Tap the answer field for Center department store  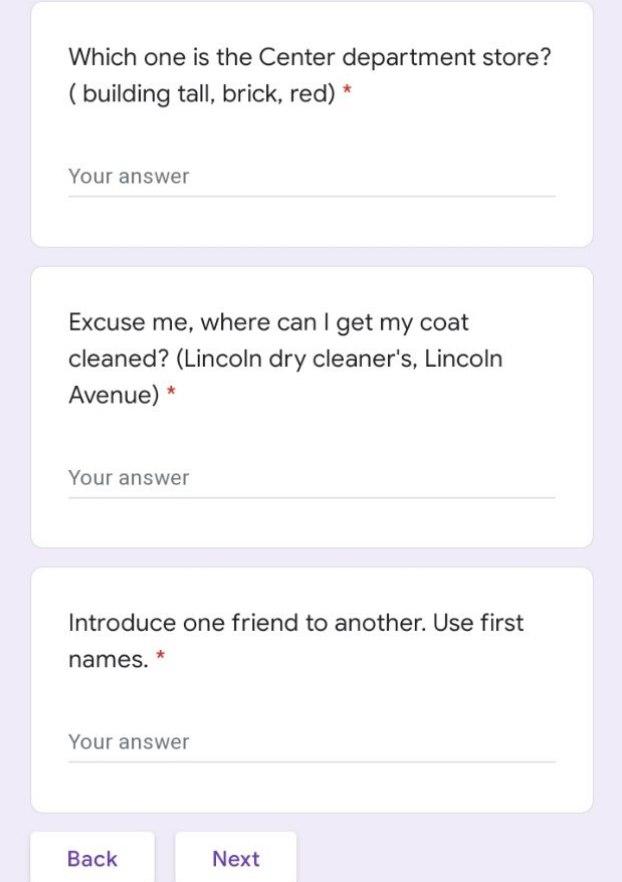(311, 177)
